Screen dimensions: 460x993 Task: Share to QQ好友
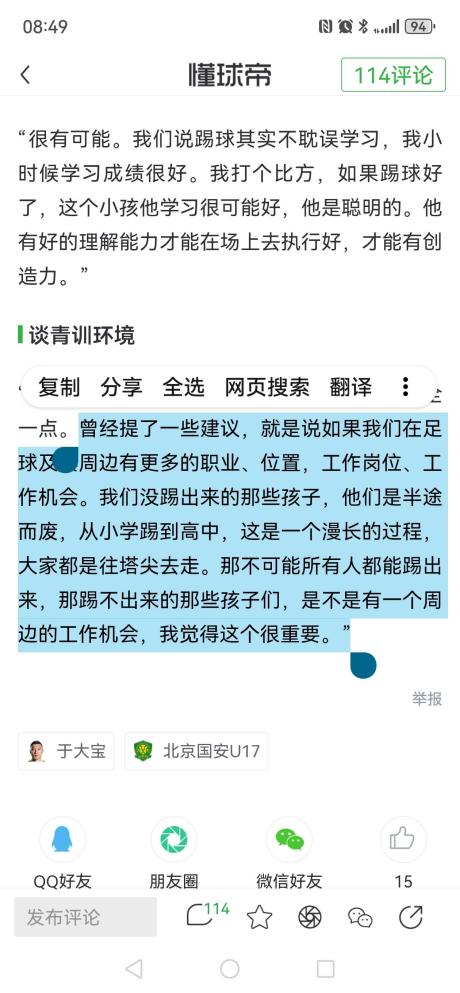click(x=62, y=852)
